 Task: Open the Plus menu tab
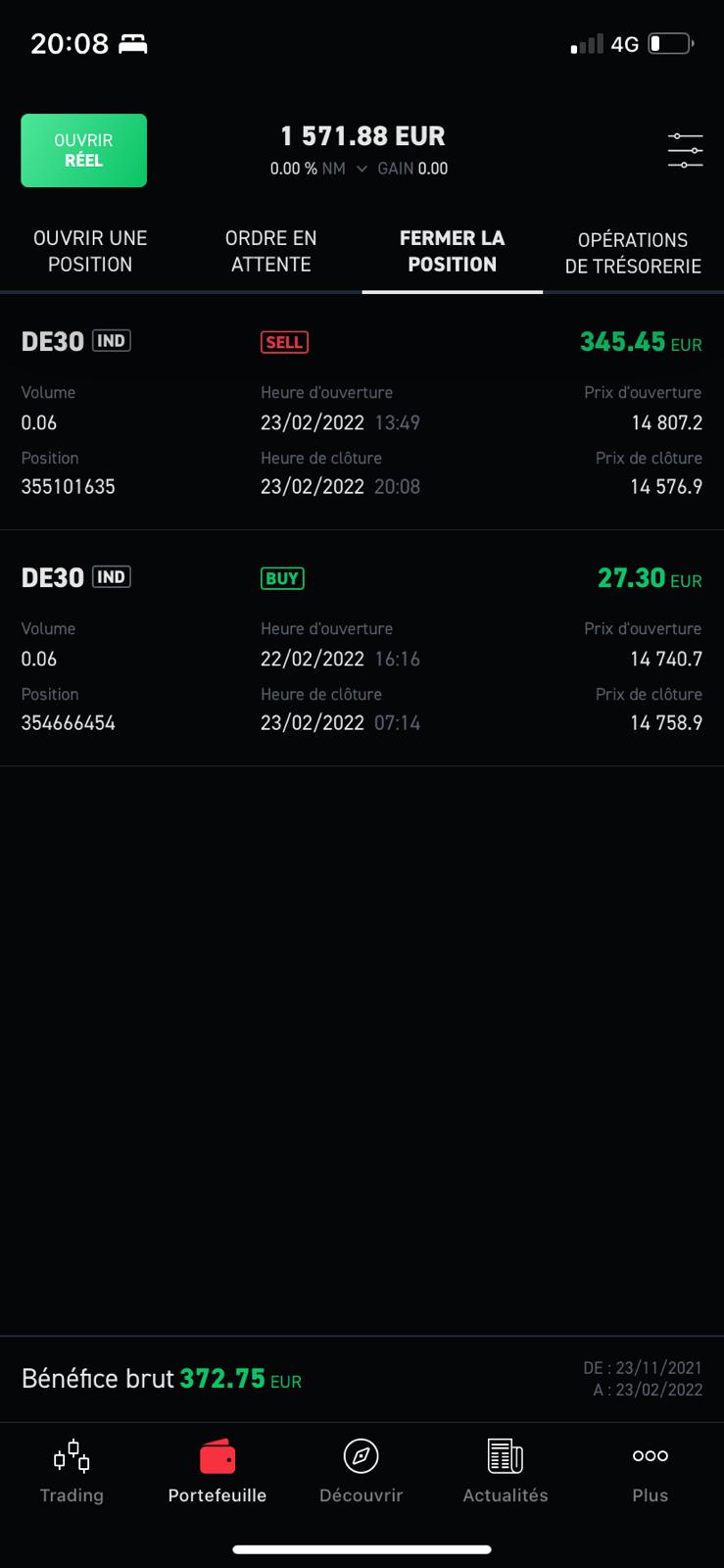650,1472
